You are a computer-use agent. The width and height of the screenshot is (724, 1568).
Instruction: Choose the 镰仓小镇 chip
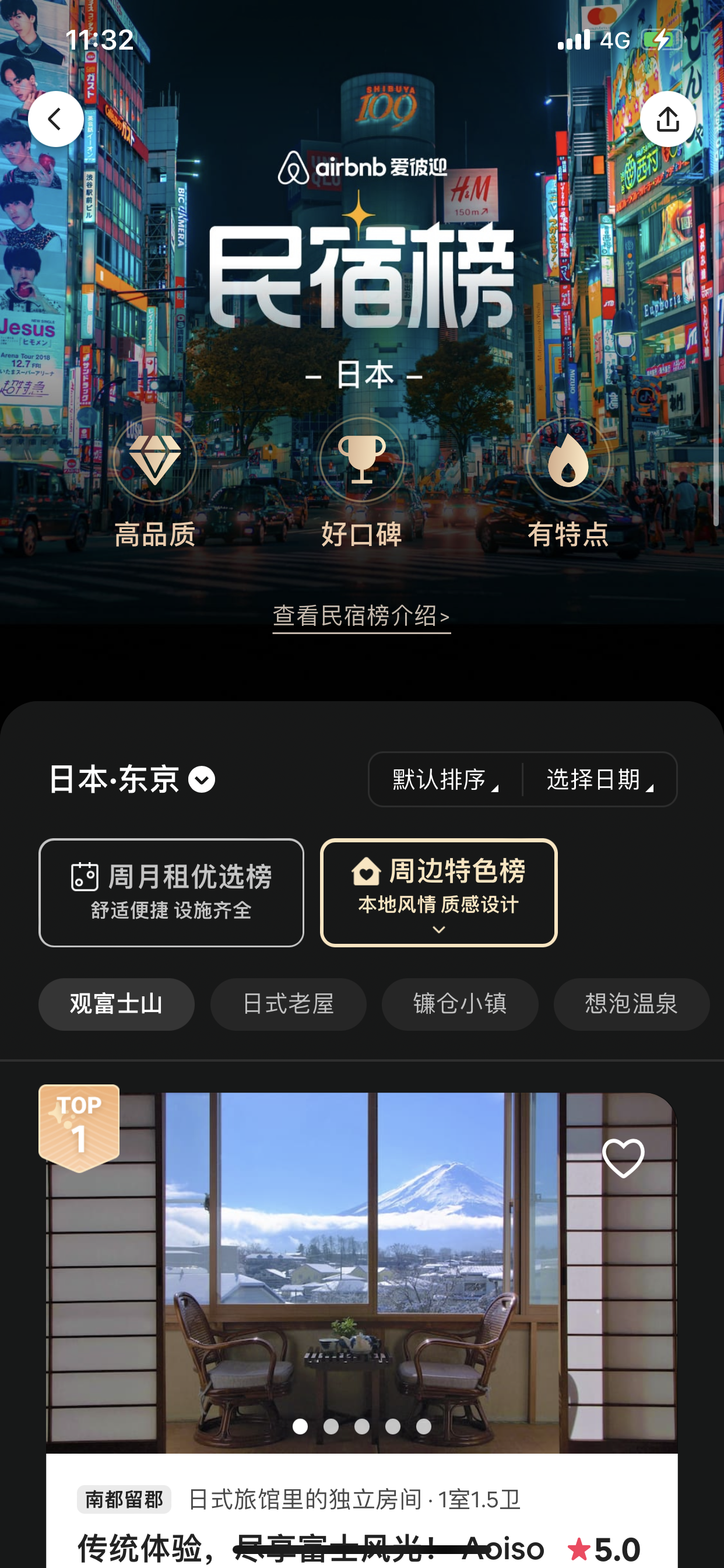pos(460,1004)
